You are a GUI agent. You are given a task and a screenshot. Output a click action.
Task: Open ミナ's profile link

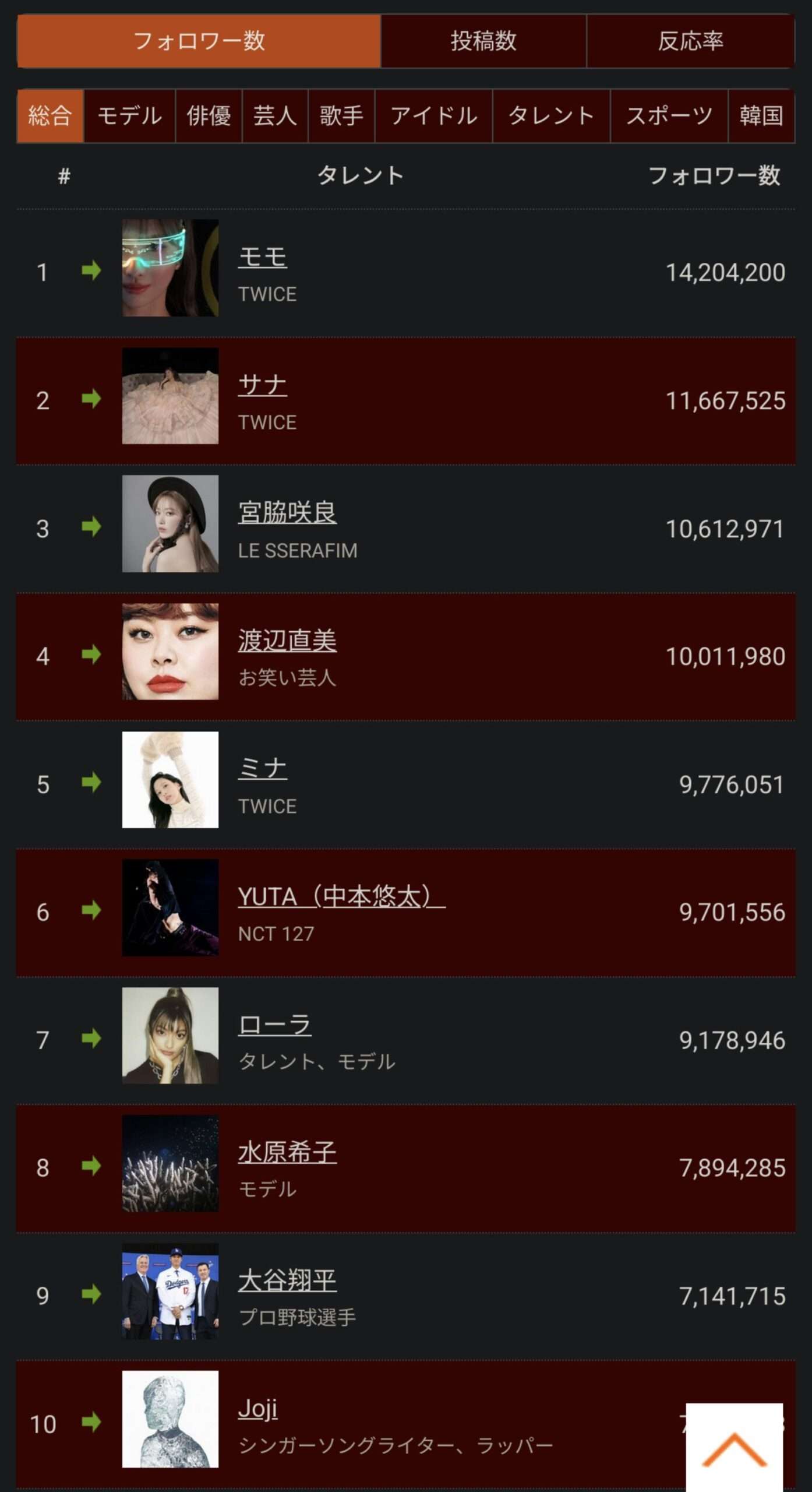click(263, 769)
